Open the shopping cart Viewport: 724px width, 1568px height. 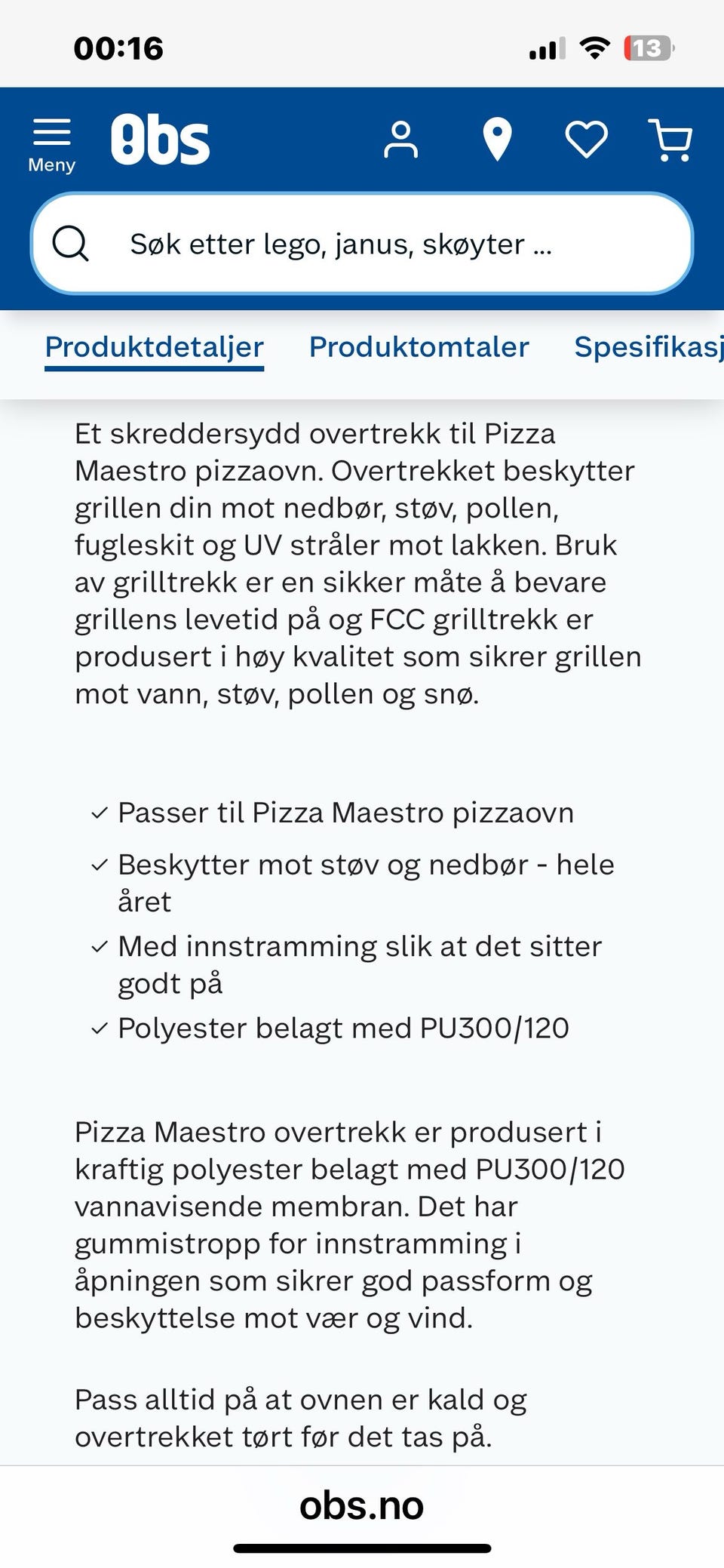[670, 140]
